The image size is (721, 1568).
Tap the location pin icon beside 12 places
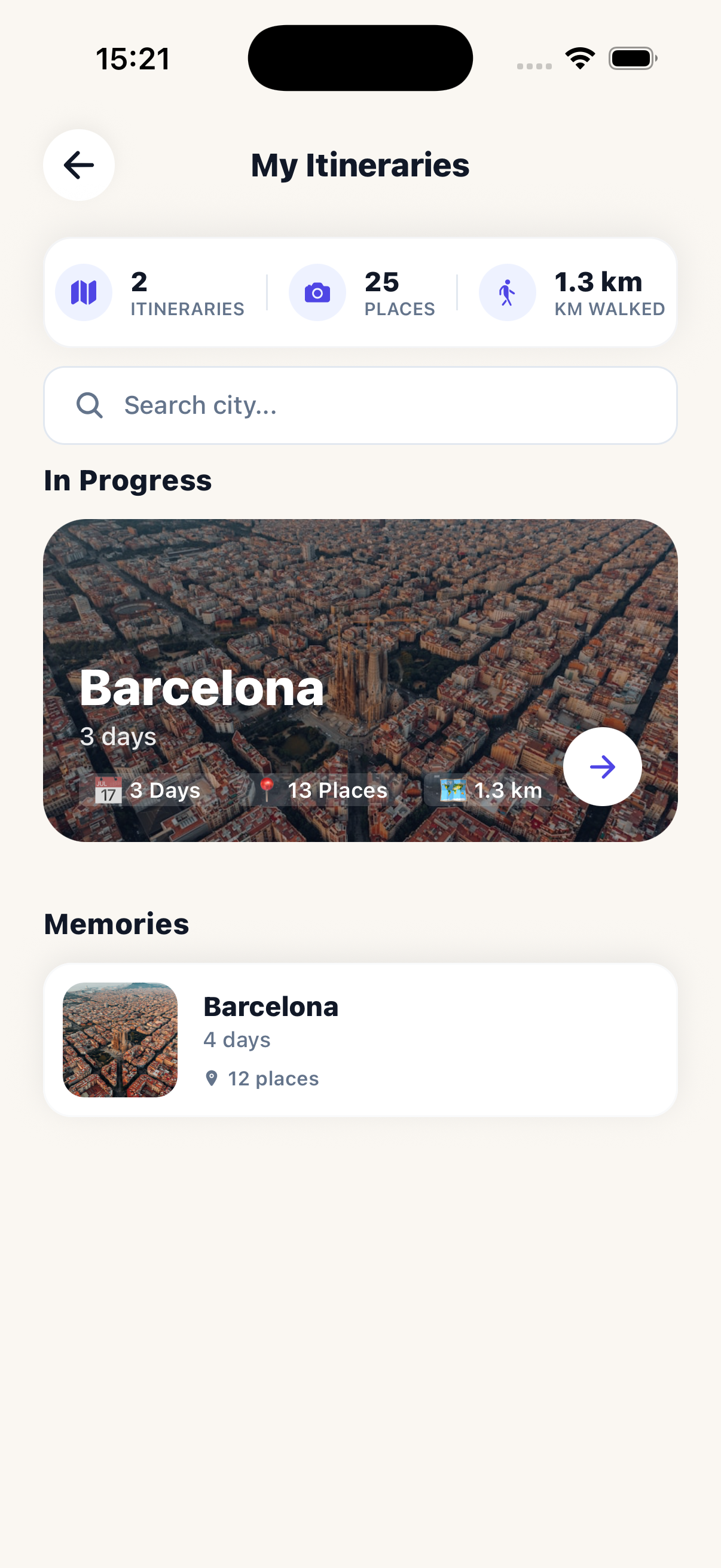[x=212, y=1078]
